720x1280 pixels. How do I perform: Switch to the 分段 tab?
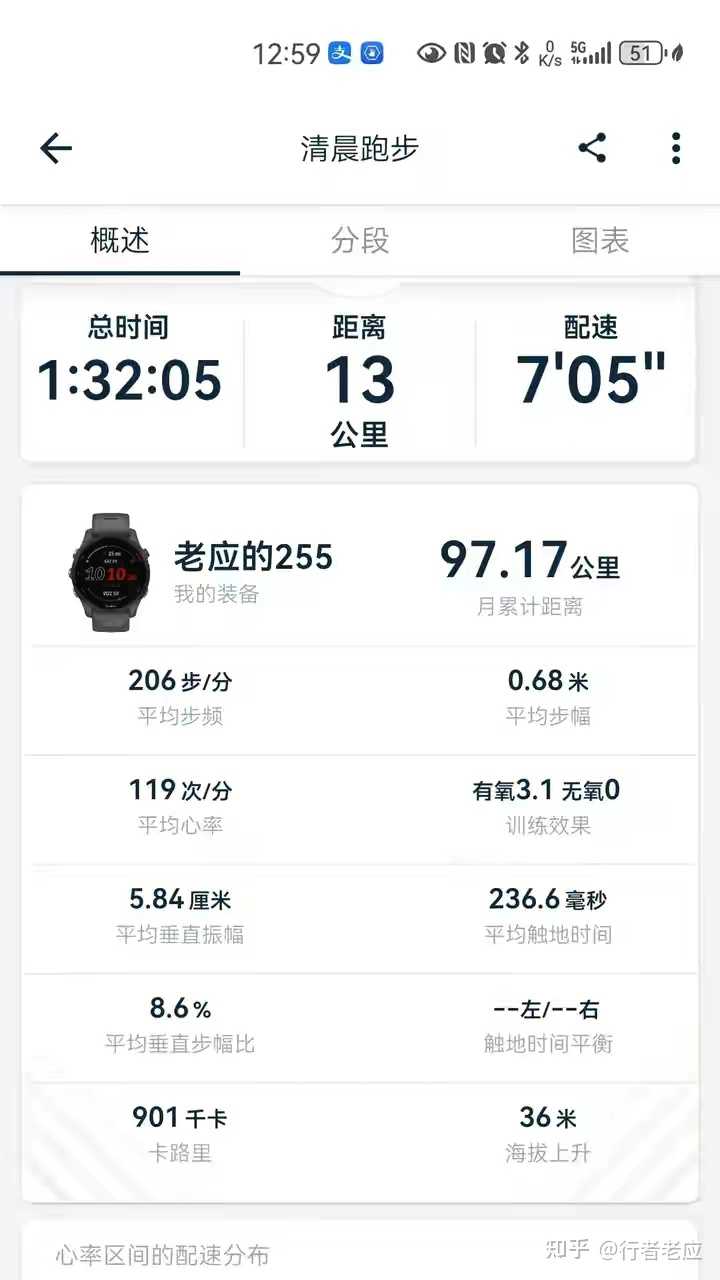tap(360, 241)
